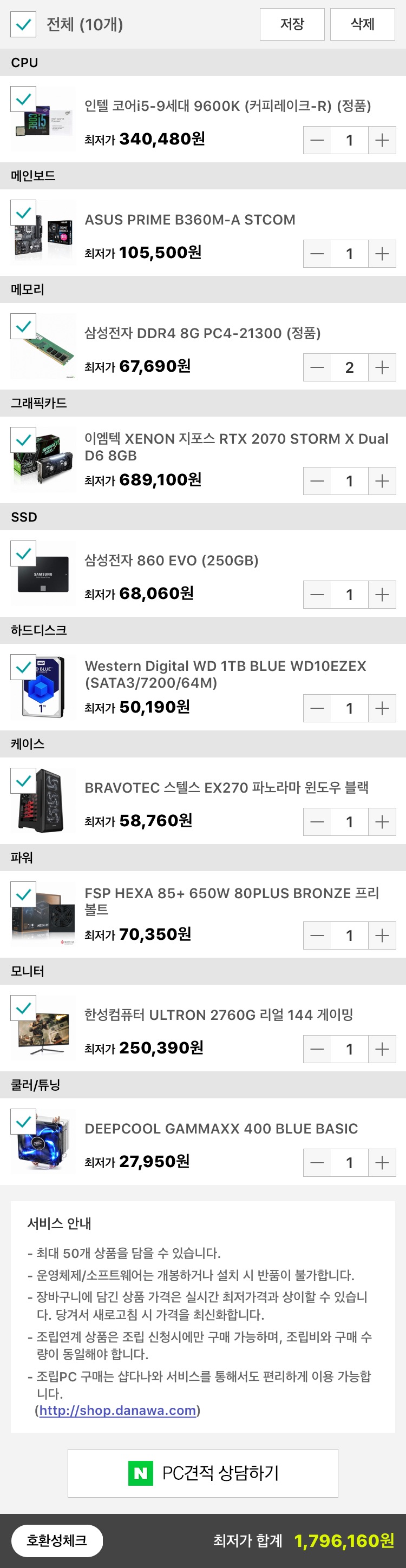The image size is (406, 1568).
Task: Tap the 저장 button
Action: pos(292,24)
